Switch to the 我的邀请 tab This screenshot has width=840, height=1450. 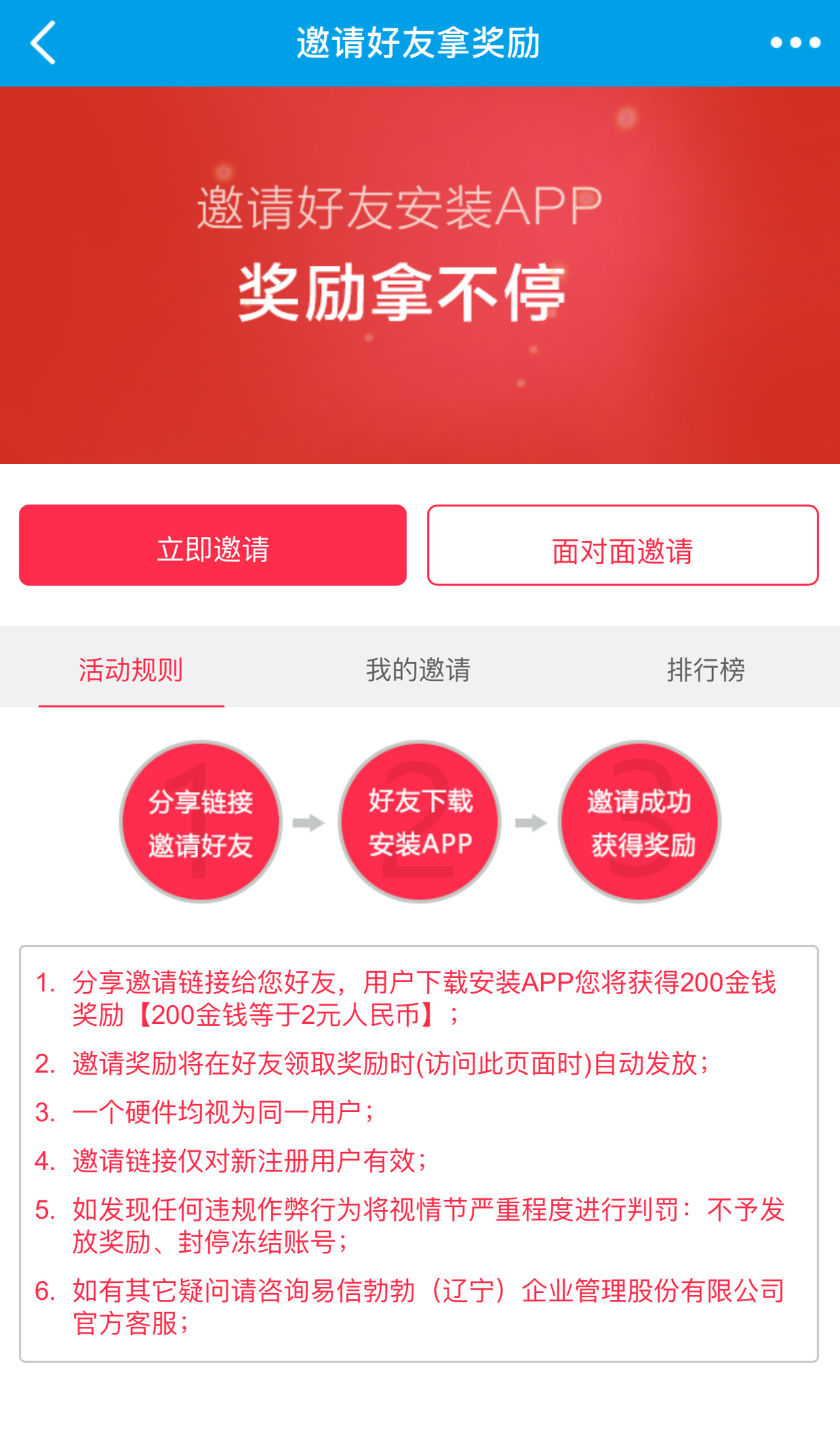[x=419, y=670]
